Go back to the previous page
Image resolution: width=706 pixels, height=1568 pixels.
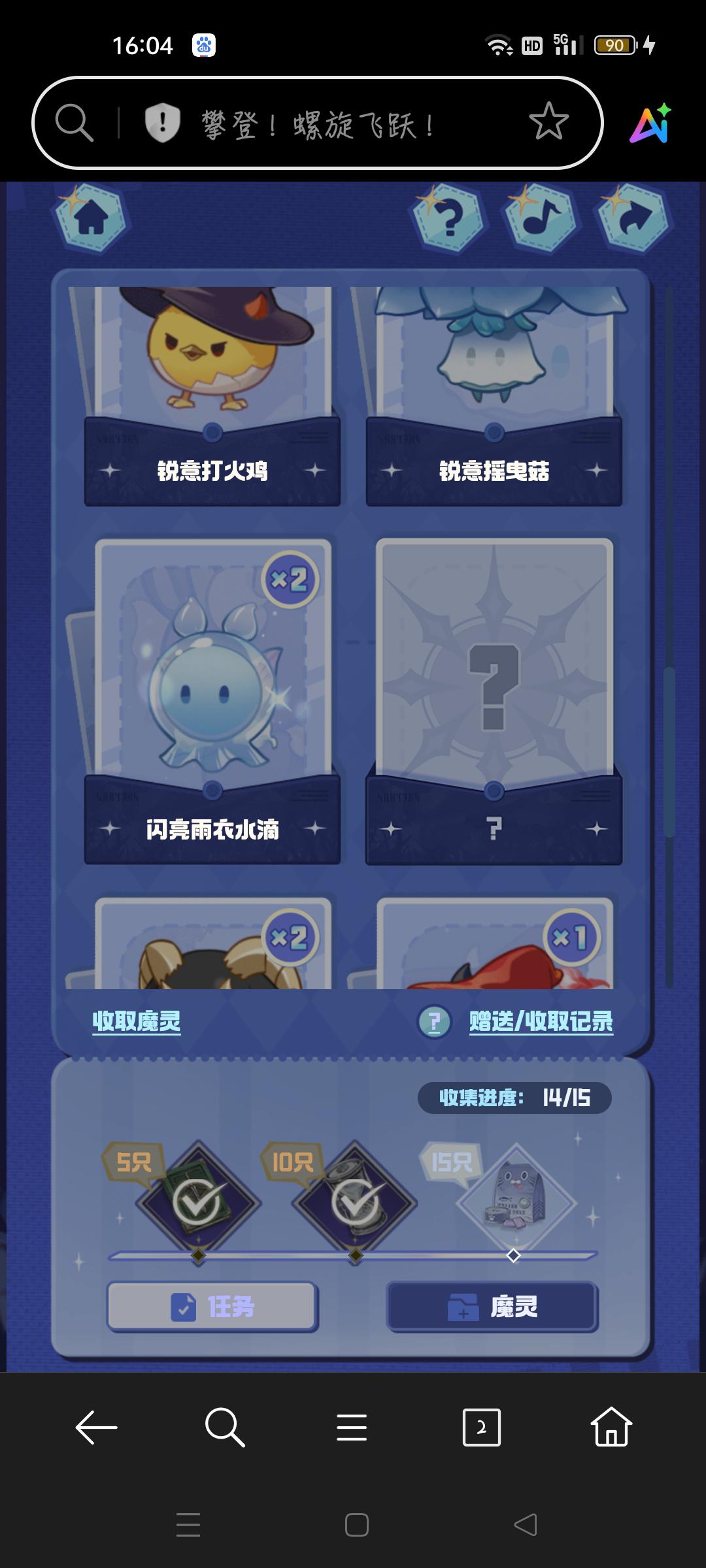(96, 1428)
